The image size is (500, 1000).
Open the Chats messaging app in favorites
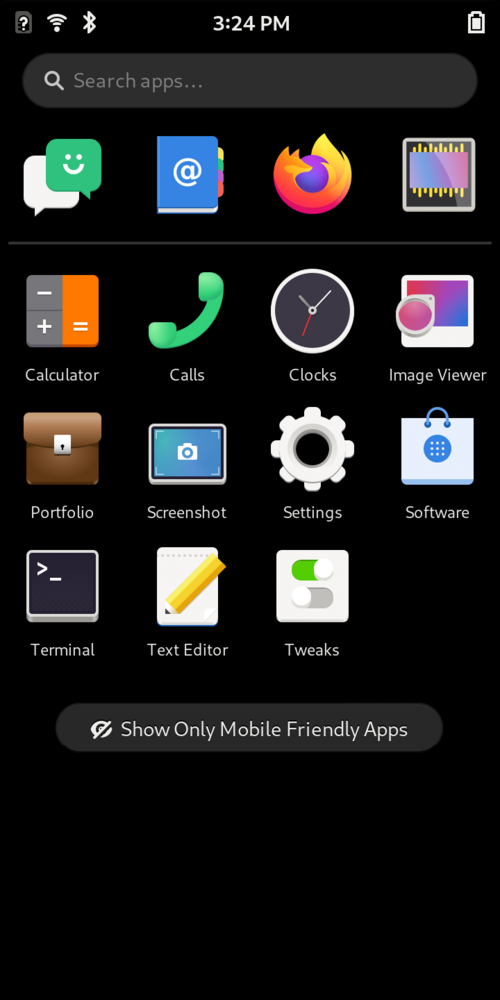tap(62, 176)
